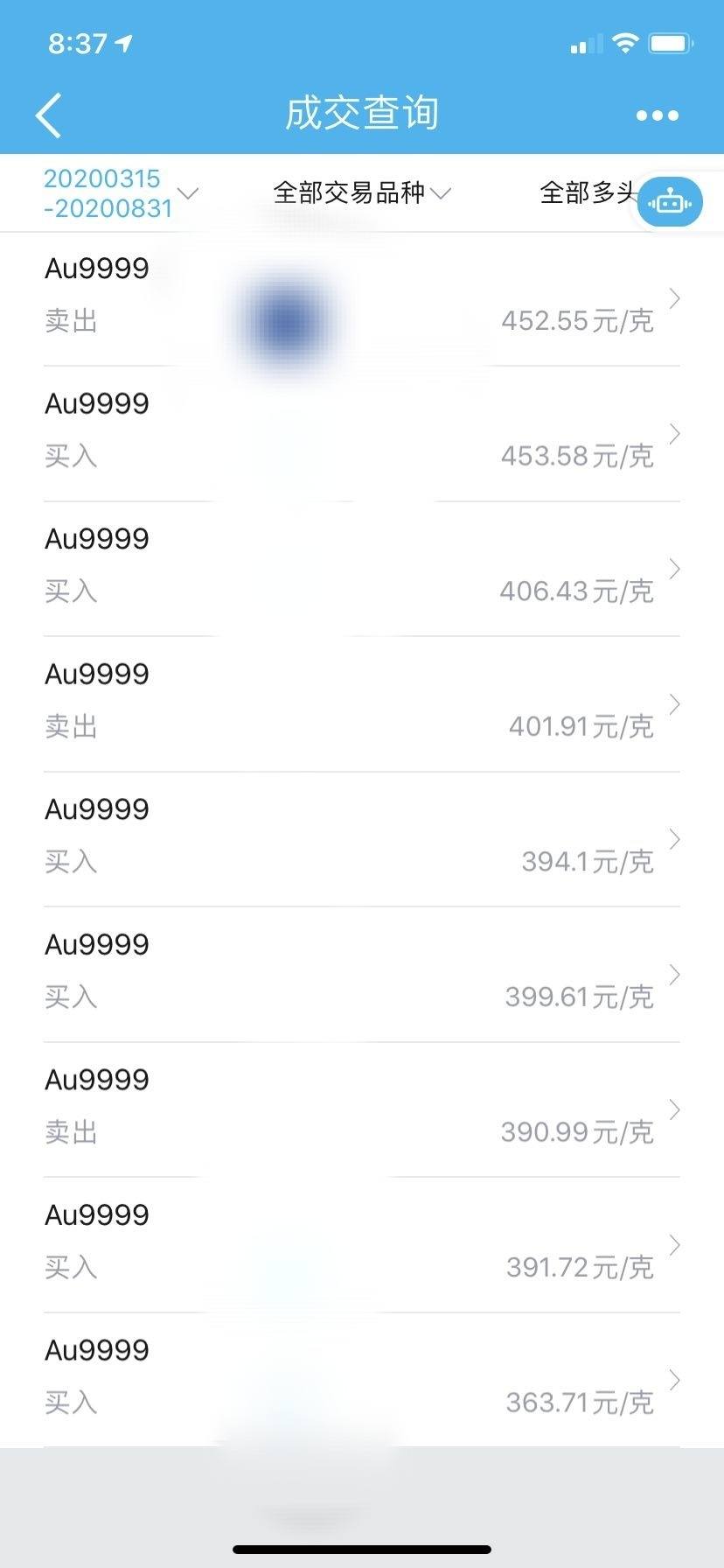This screenshot has width=724, height=1568.
Task: View the 买入 trade at 406.43元/克
Action: tap(362, 569)
